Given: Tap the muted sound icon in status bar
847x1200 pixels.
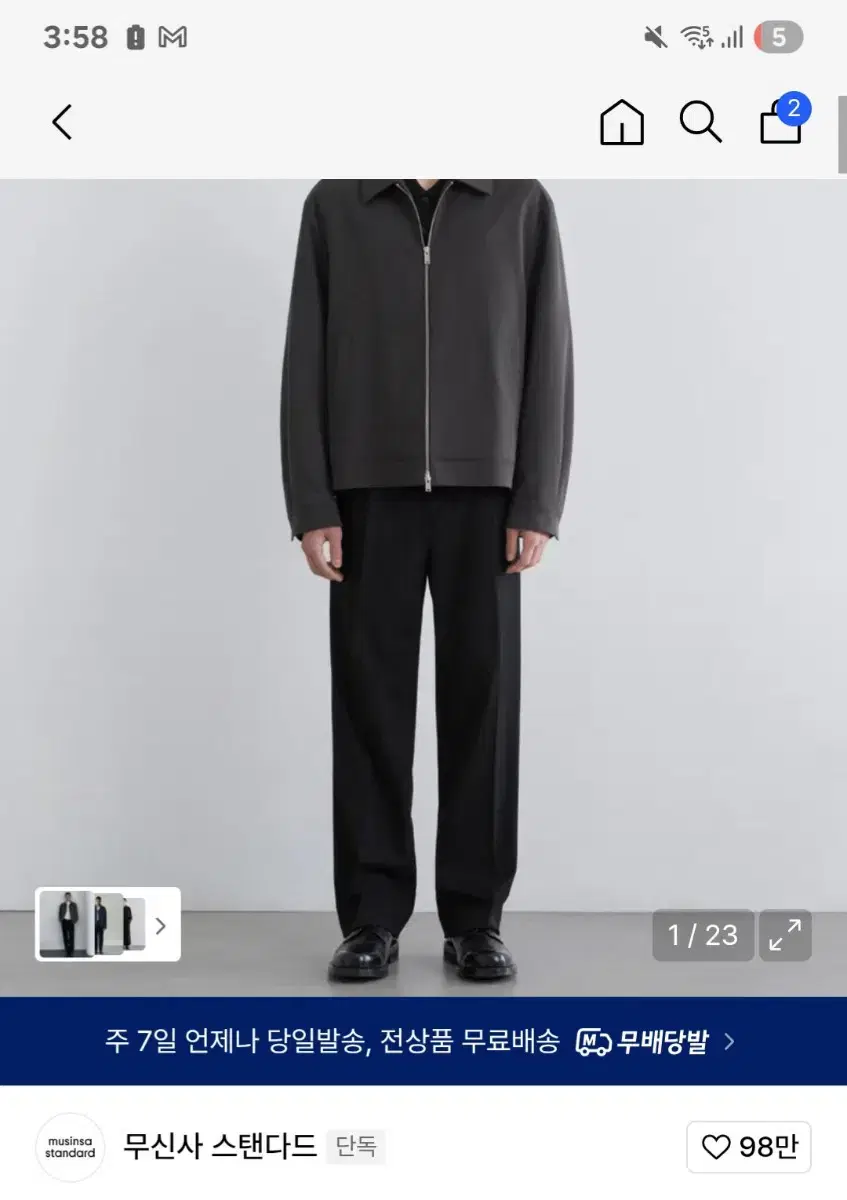Looking at the screenshot, I should [656, 36].
